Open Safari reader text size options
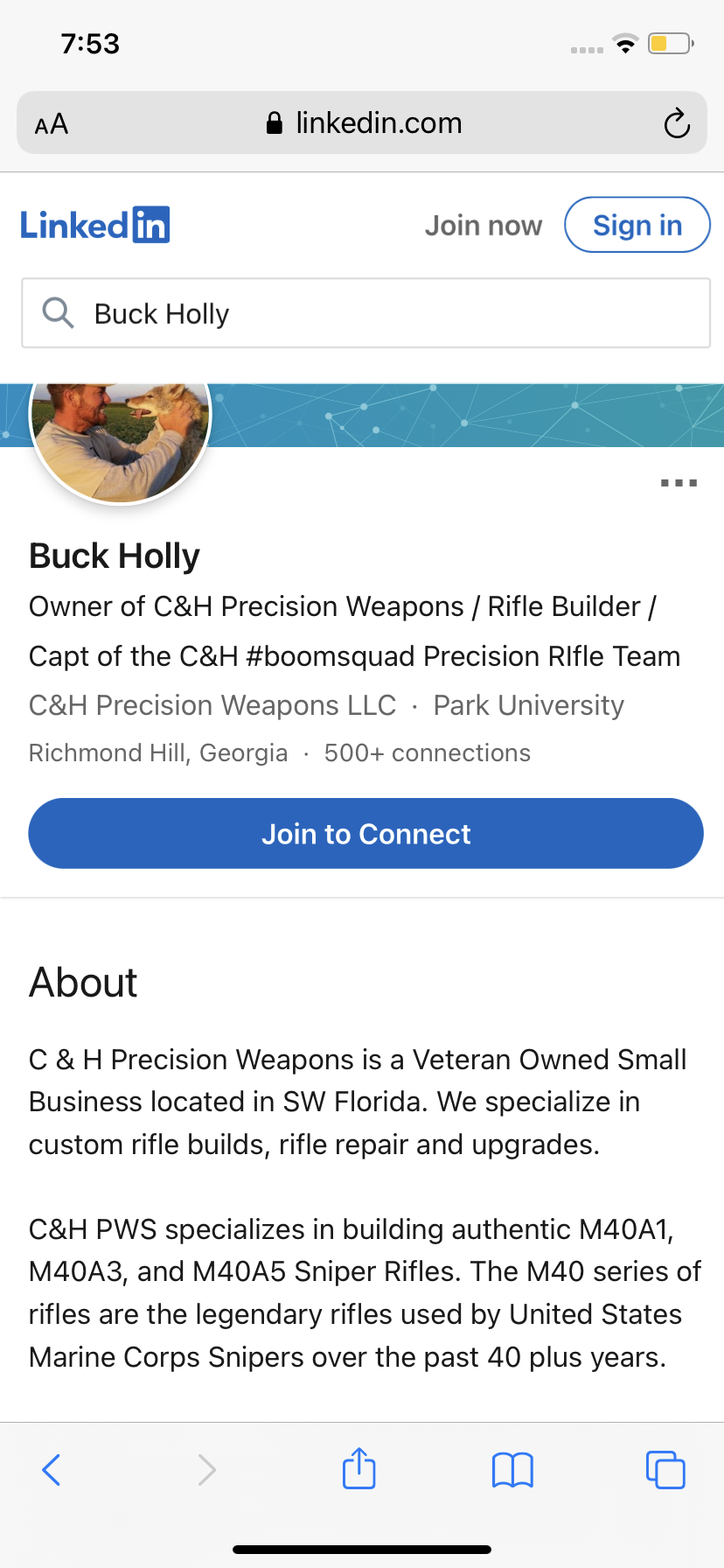Viewport: 724px width, 1568px height. 52,123
